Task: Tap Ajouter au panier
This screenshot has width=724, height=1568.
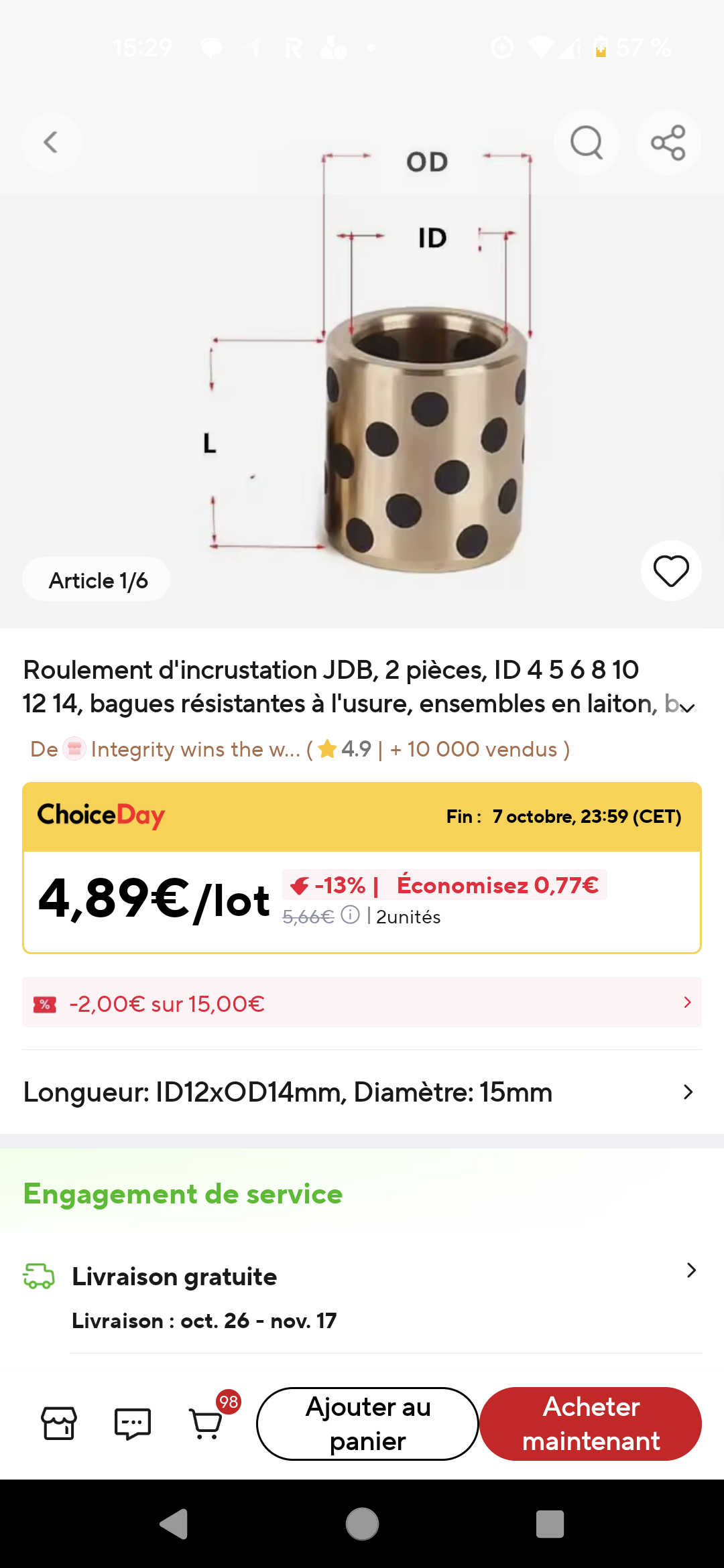Action: pyautogui.click(x=367, y=1423)
